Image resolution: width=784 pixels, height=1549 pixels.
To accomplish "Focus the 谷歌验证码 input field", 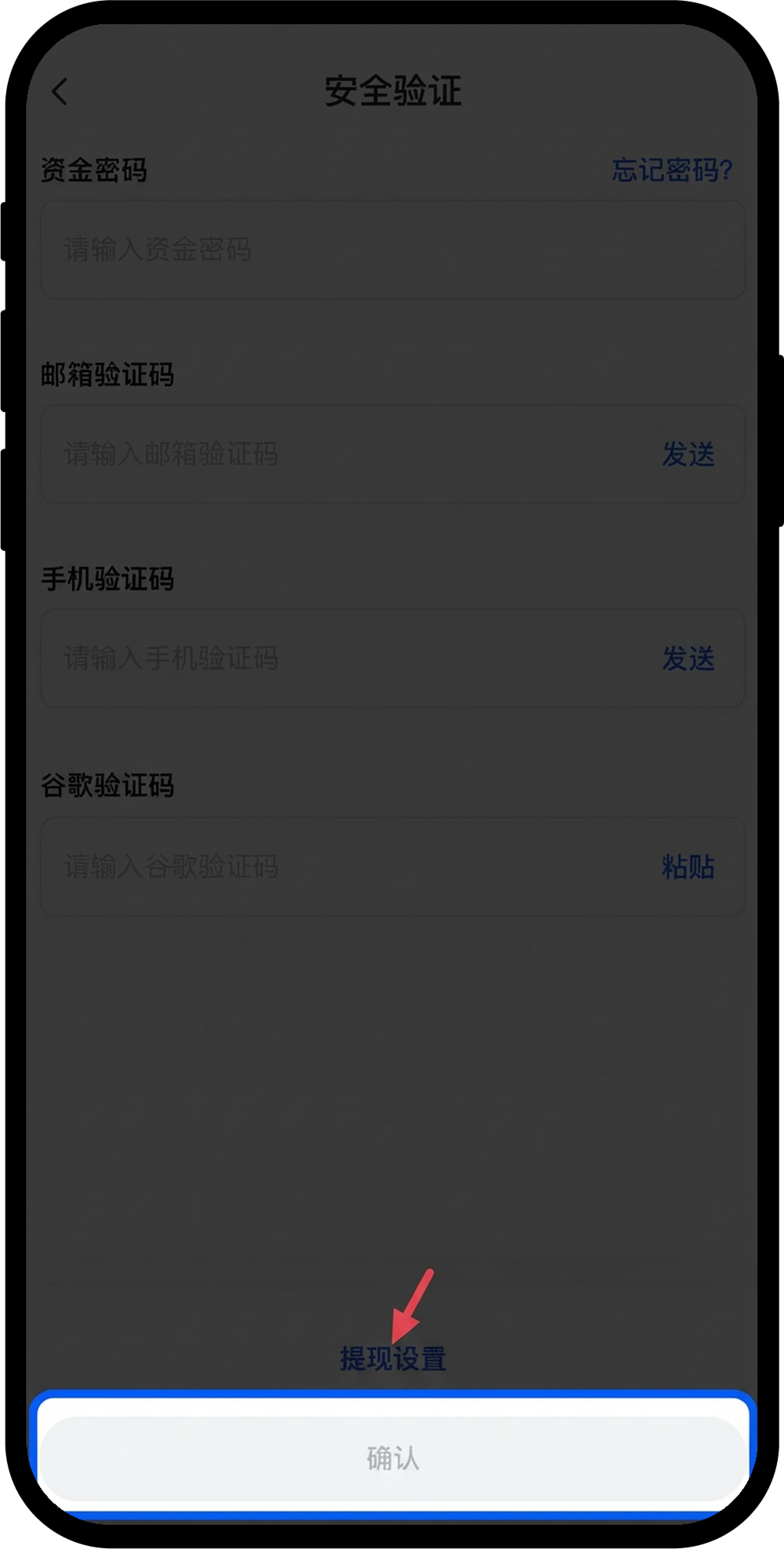I will 337,867.
